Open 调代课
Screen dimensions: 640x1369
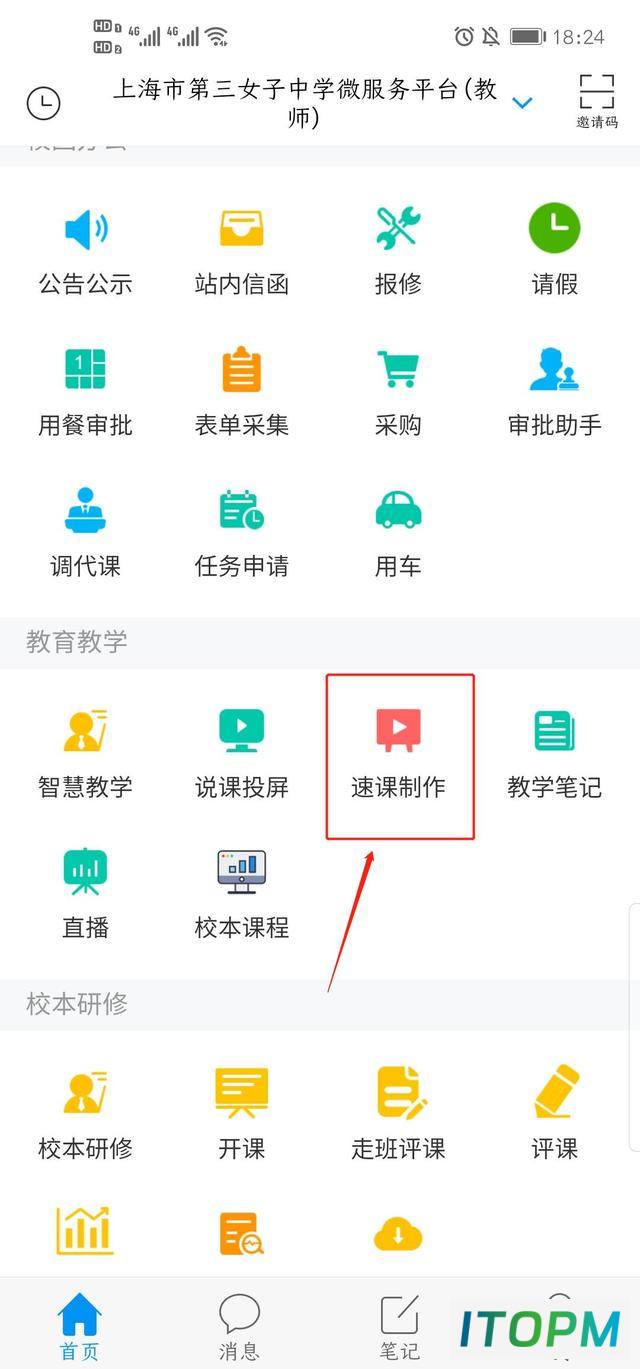85,533
